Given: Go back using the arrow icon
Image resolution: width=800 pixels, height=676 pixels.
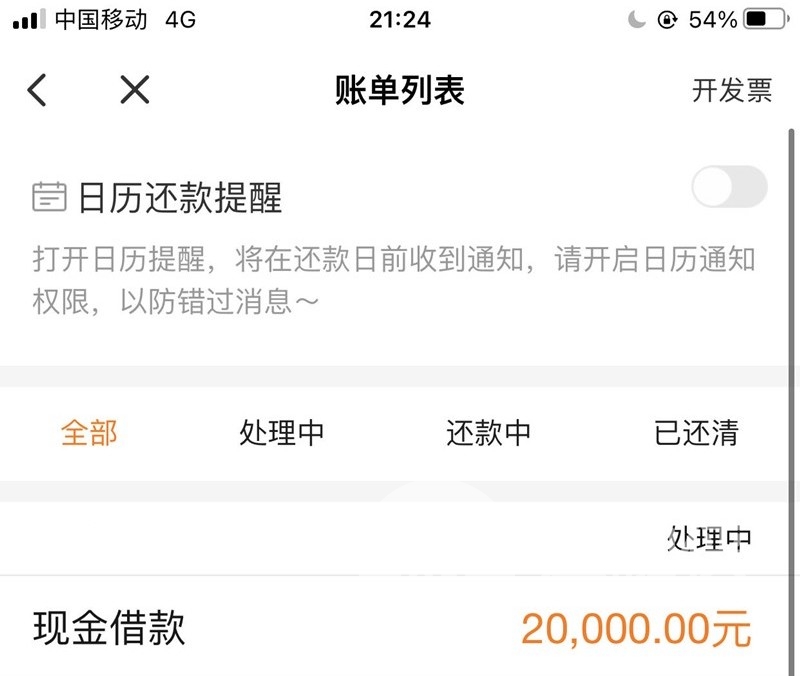Looking at the screenshot, I should click(37, 90).
